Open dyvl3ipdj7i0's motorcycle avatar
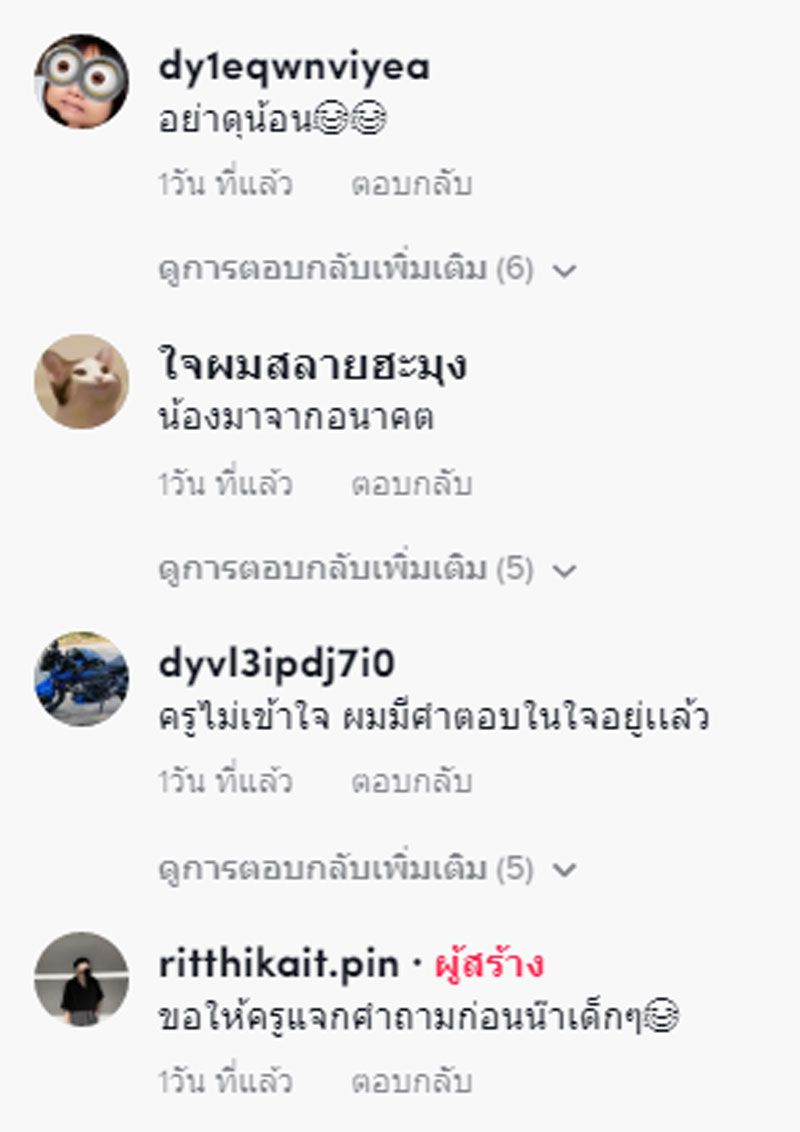The height and width of the screenshot is (1132, 800). tap(81, 678)
